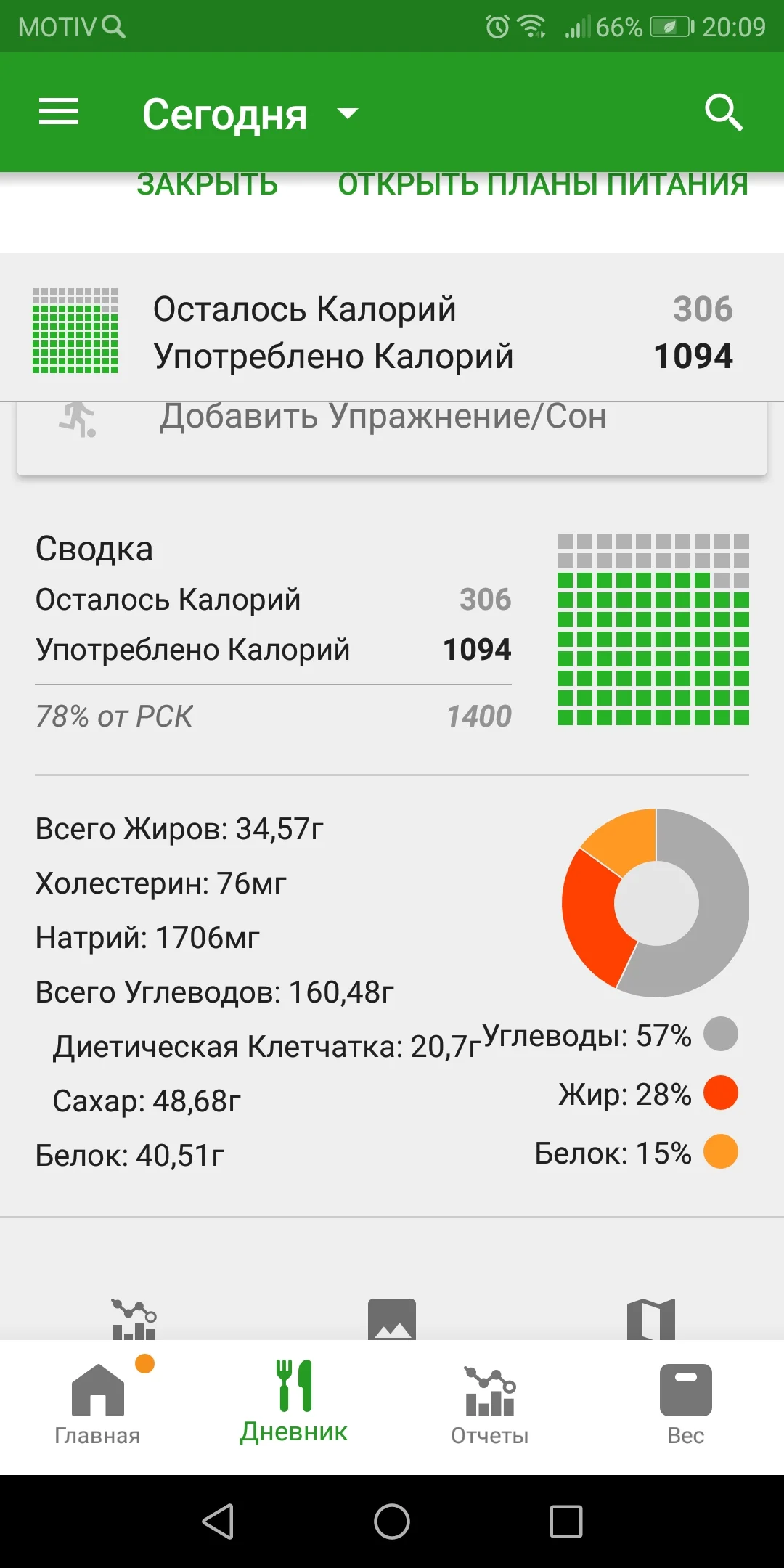Tap ОТКРЫТЬ ПЛАНЫ ПИТАНИЯ button
Image resolution: width=784 pixels, height=1568 pixels.
click(542, 185)
